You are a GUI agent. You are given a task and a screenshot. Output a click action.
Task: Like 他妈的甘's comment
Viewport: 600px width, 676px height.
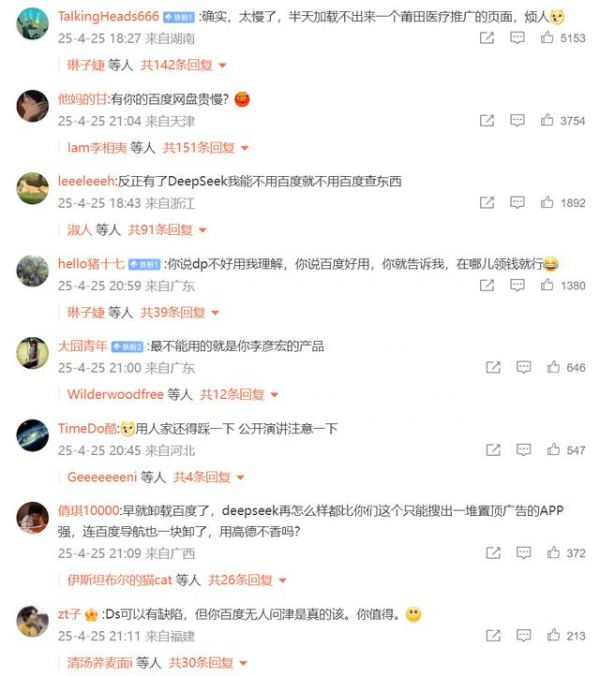(x=547, y=121)
